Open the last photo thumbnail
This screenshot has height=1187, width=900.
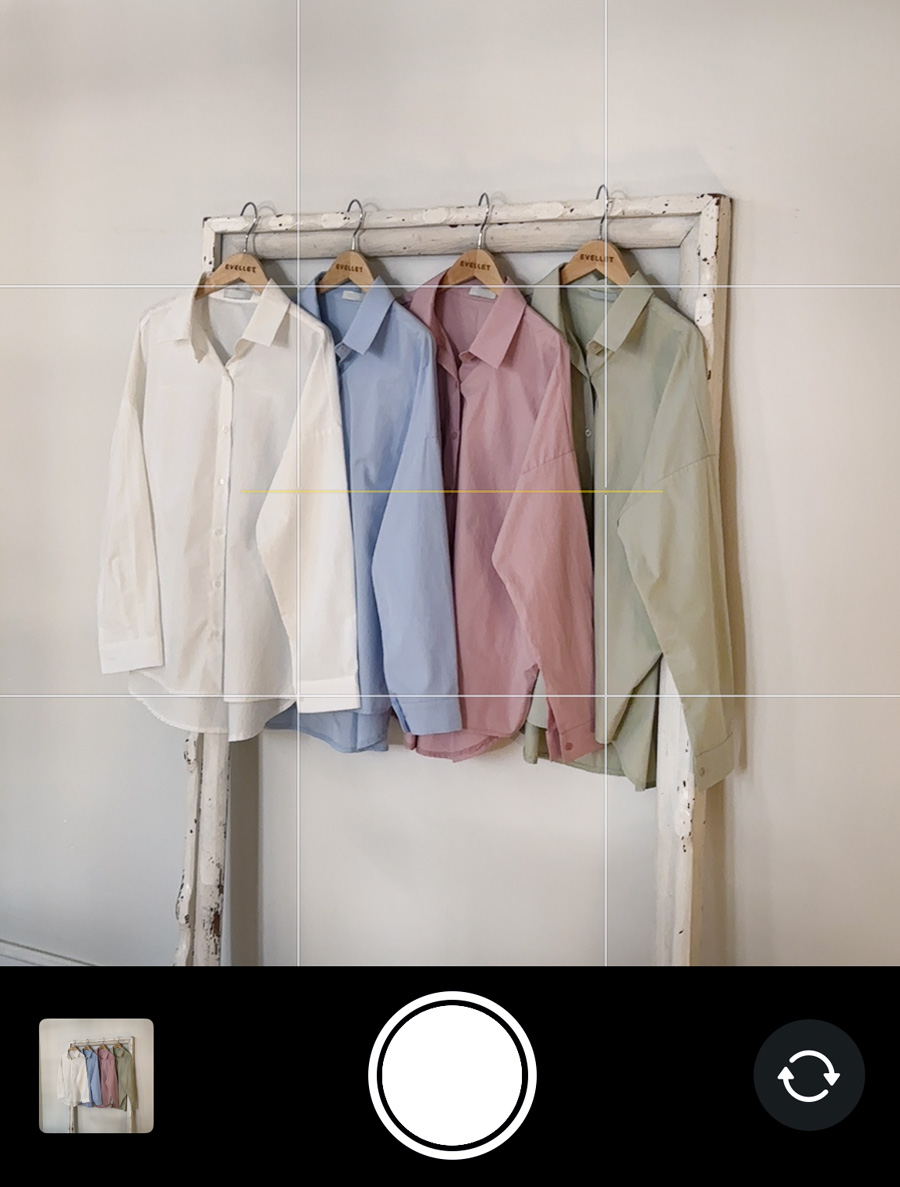pos(96,1075)
